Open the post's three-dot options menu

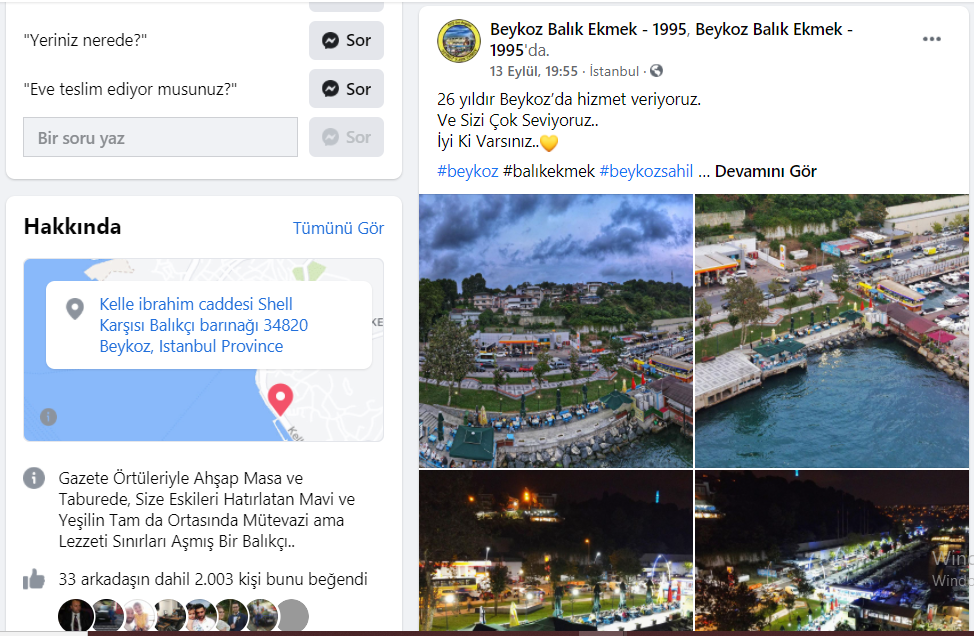coord(931,39)
